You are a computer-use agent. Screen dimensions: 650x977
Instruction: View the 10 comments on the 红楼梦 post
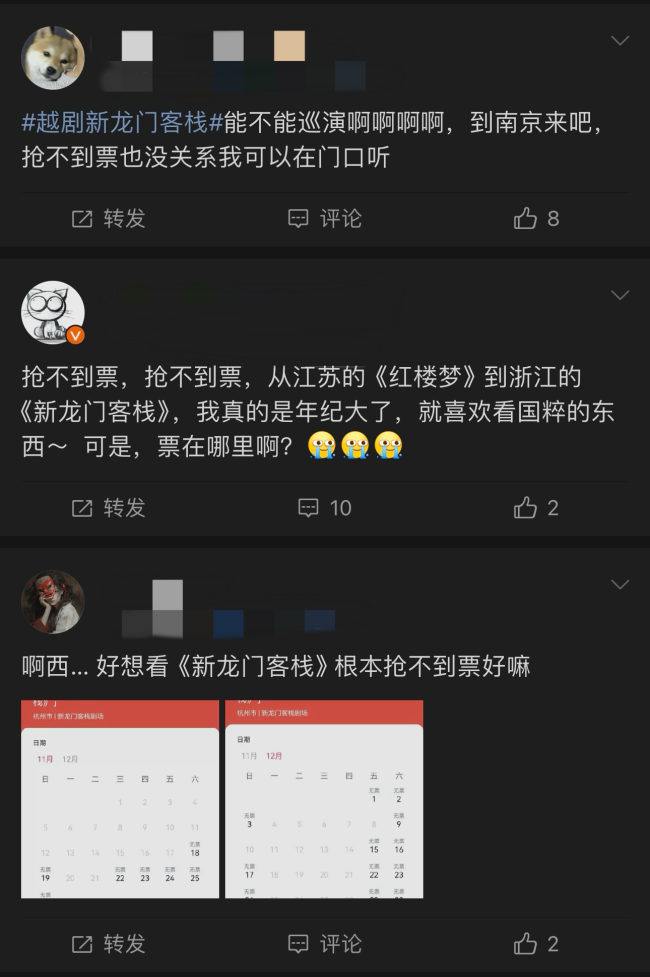pyautogui.click(x=325, y=508)
